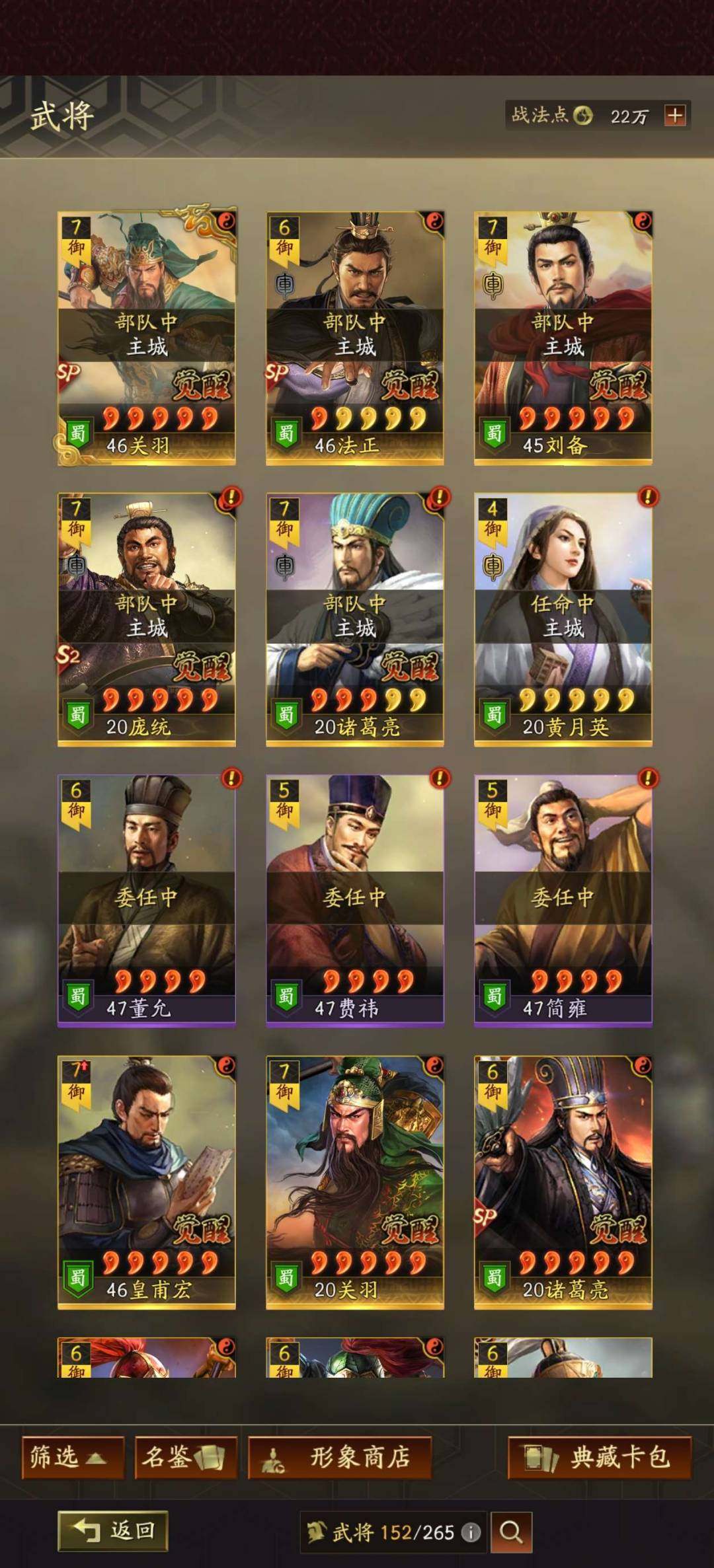The width and height of the screenshot is (714, 1568).
Task: Show general count info icon
Action: 471,1532
